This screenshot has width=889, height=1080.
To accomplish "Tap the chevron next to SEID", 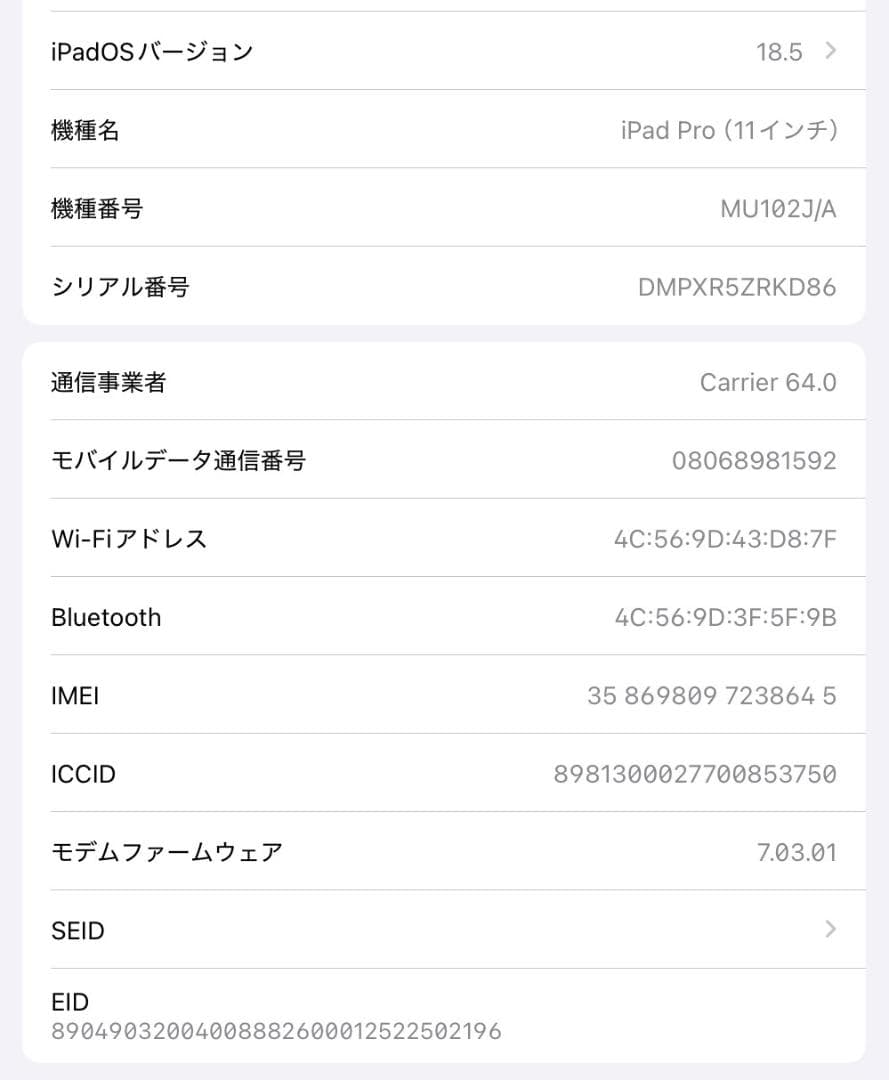I will coord(830,930).
